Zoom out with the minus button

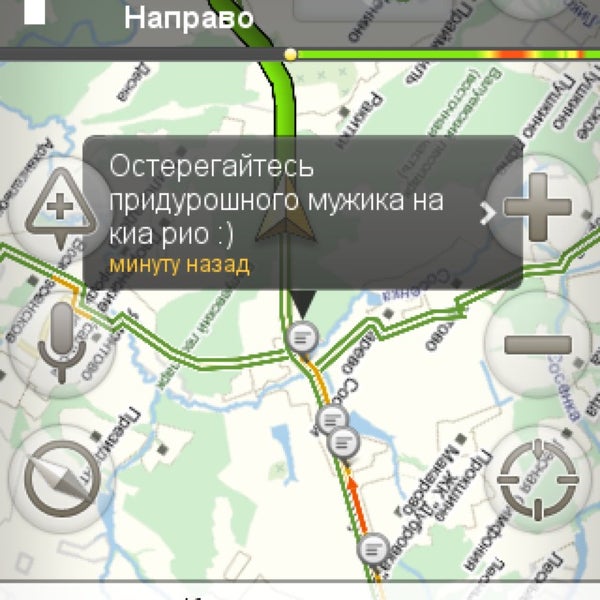click(x=539, y=345)
